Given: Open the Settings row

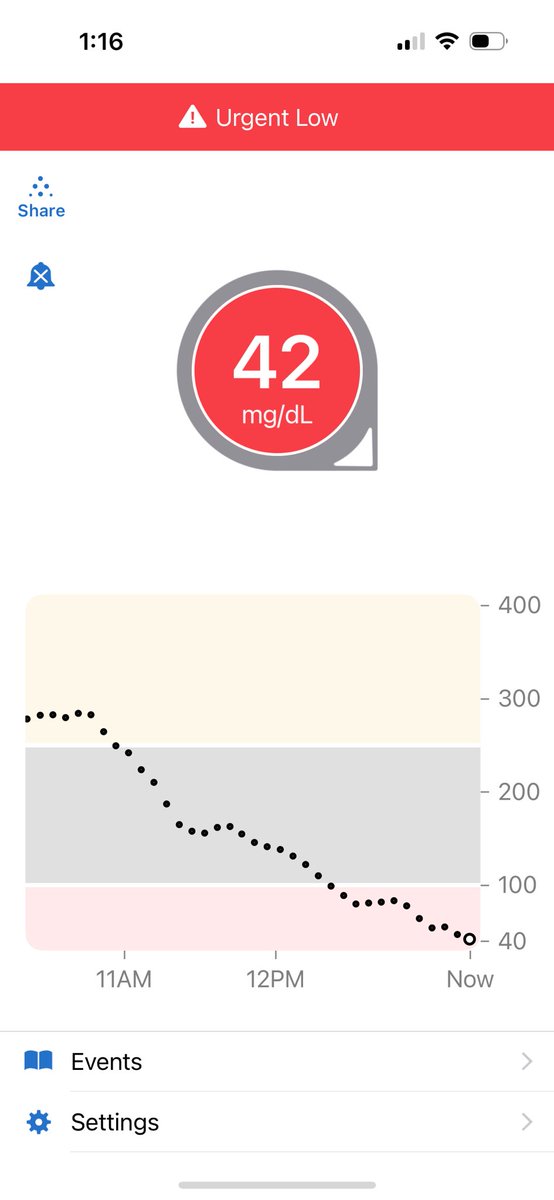Looking at the screenshot, I should click(277, 1122).
